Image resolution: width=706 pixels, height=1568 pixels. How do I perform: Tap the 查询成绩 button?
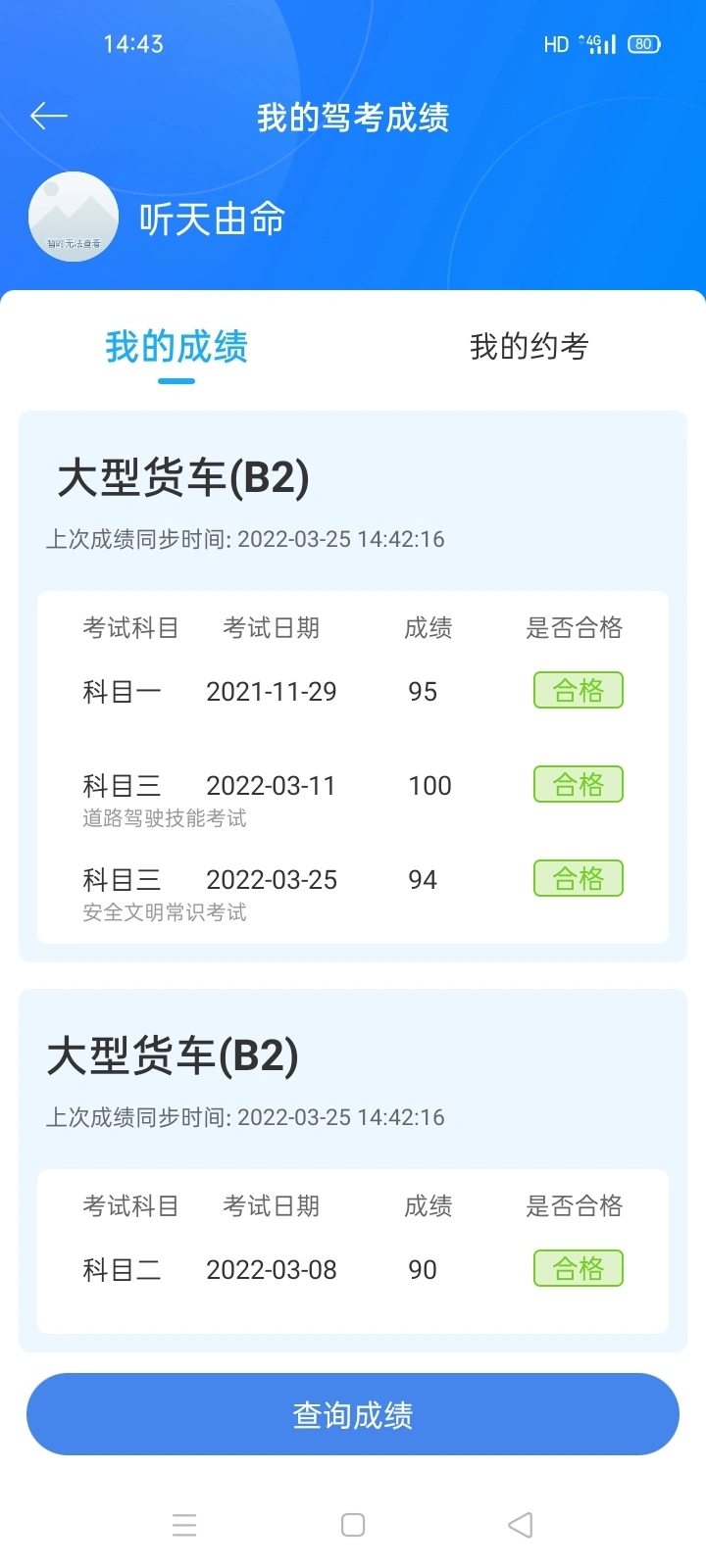point(353,1414)
